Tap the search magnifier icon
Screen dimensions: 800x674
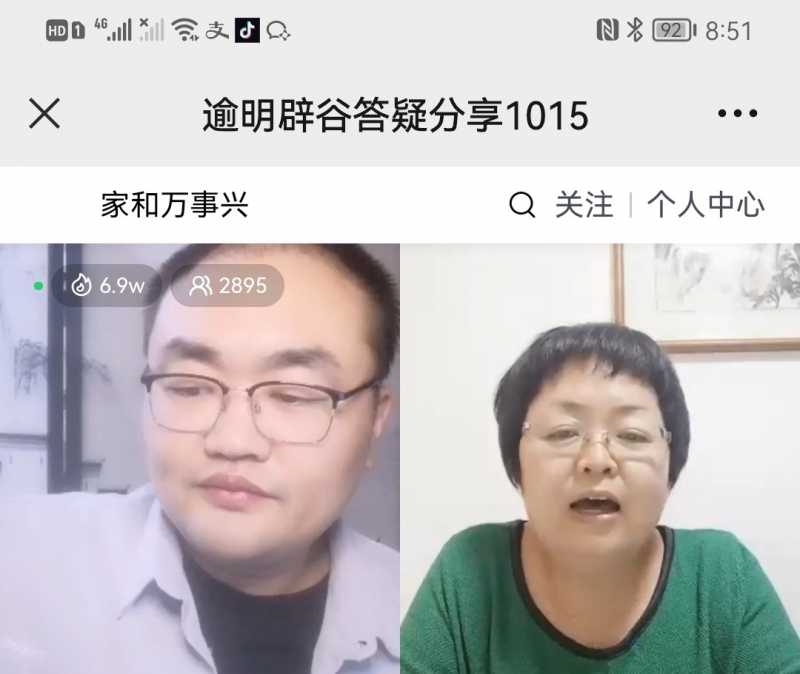pos(522,206)
